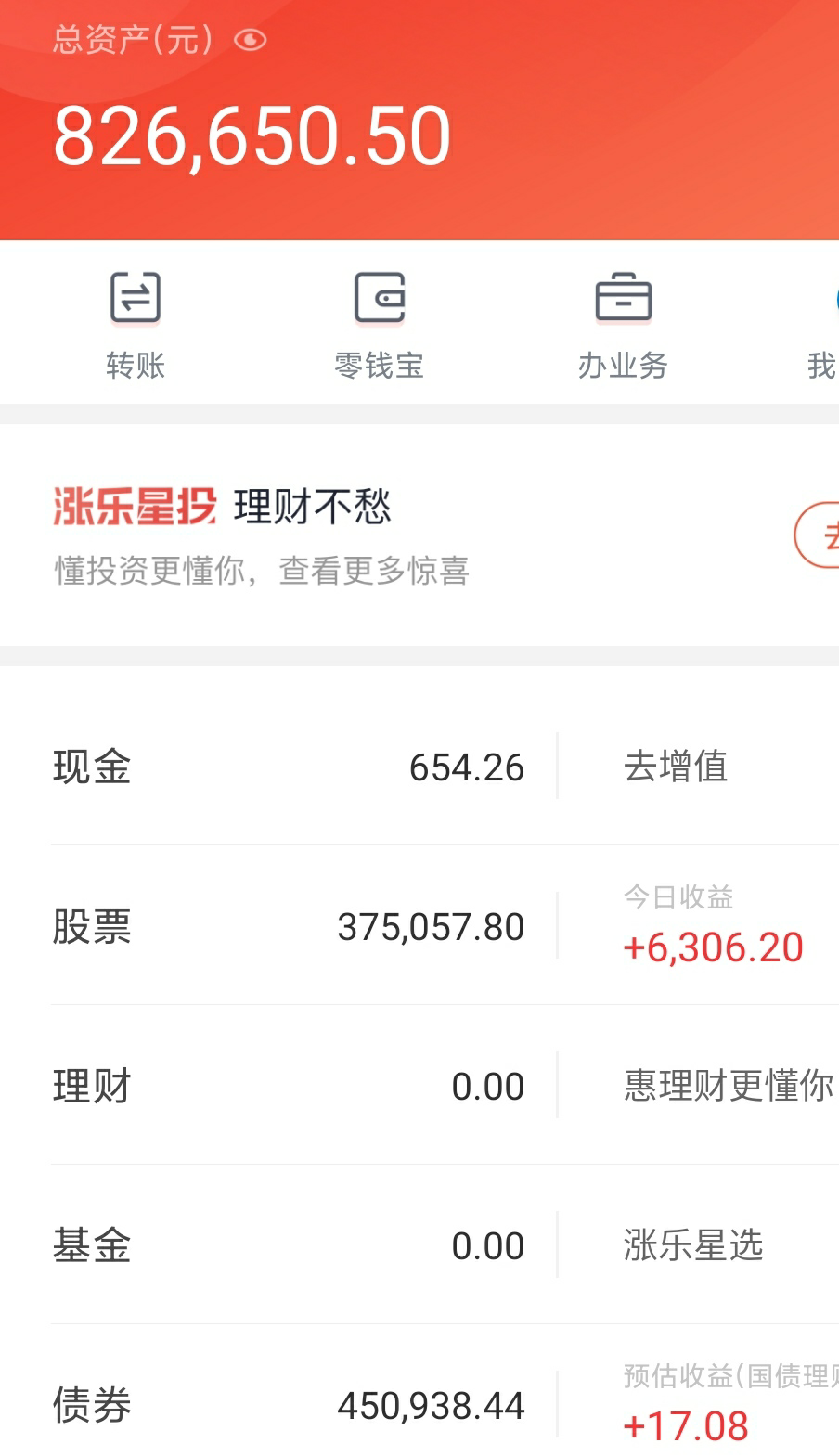Viewport: 839px width, 1456px height.
Task: Open the 基金 funds row
Action: tap(288, 1246)
